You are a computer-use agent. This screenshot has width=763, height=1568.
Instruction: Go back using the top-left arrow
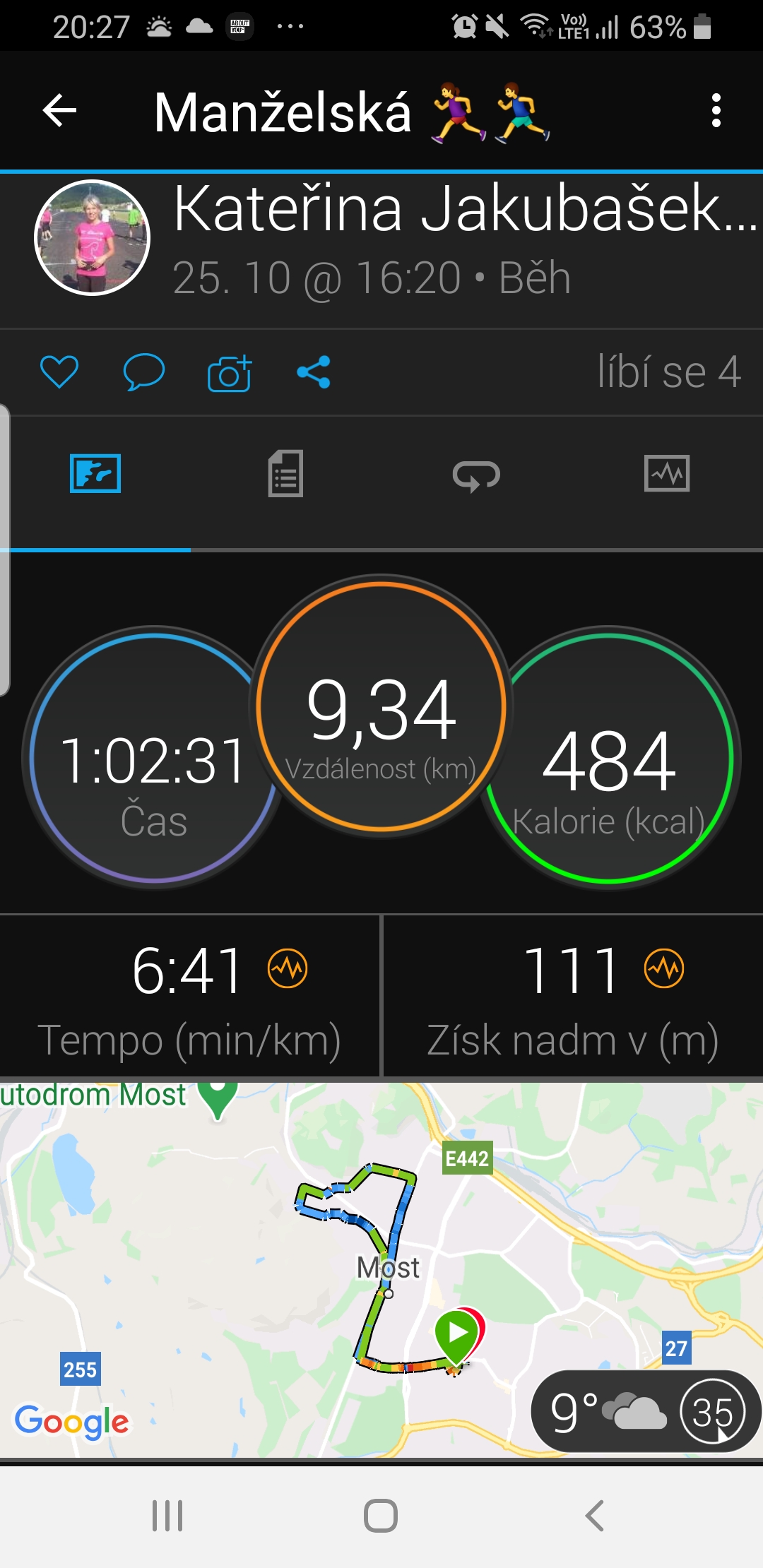pyautogui.click(x=60, y=111)
